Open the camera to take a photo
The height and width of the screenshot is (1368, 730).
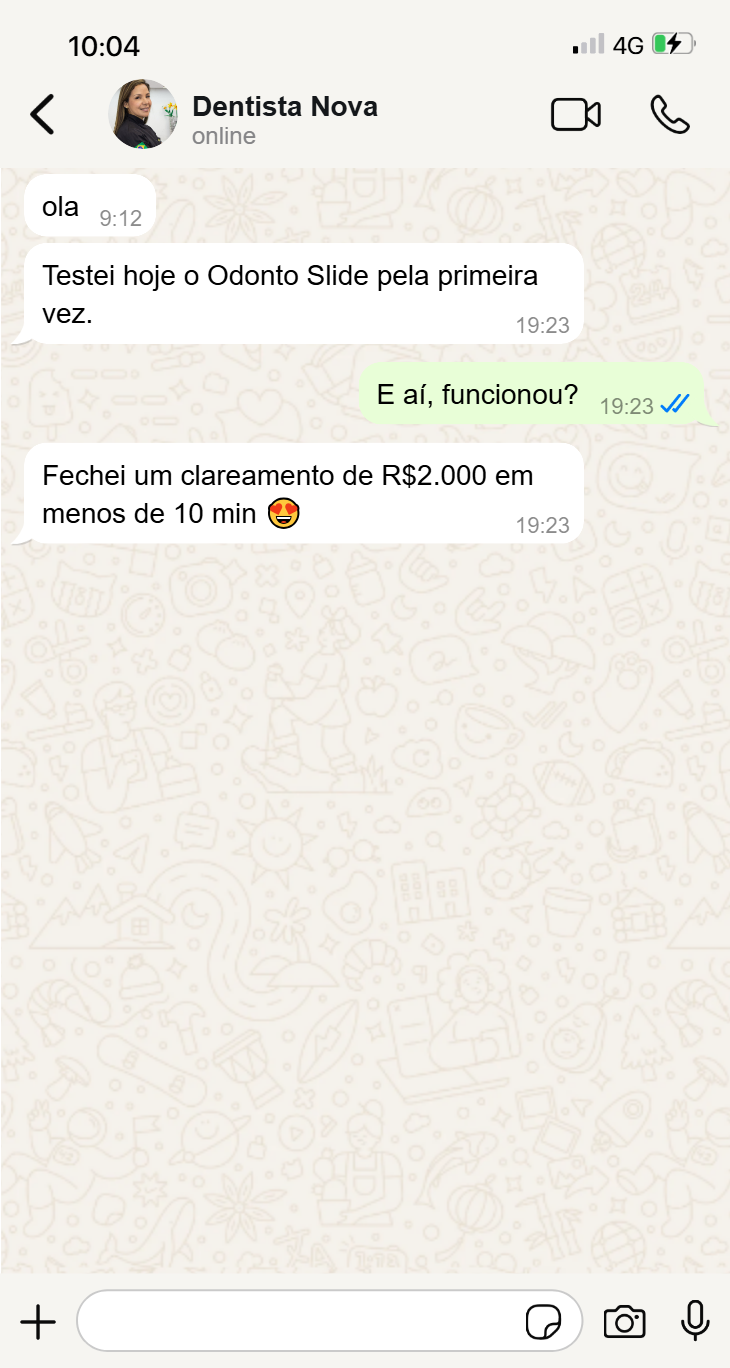[x=624, y=1321]
